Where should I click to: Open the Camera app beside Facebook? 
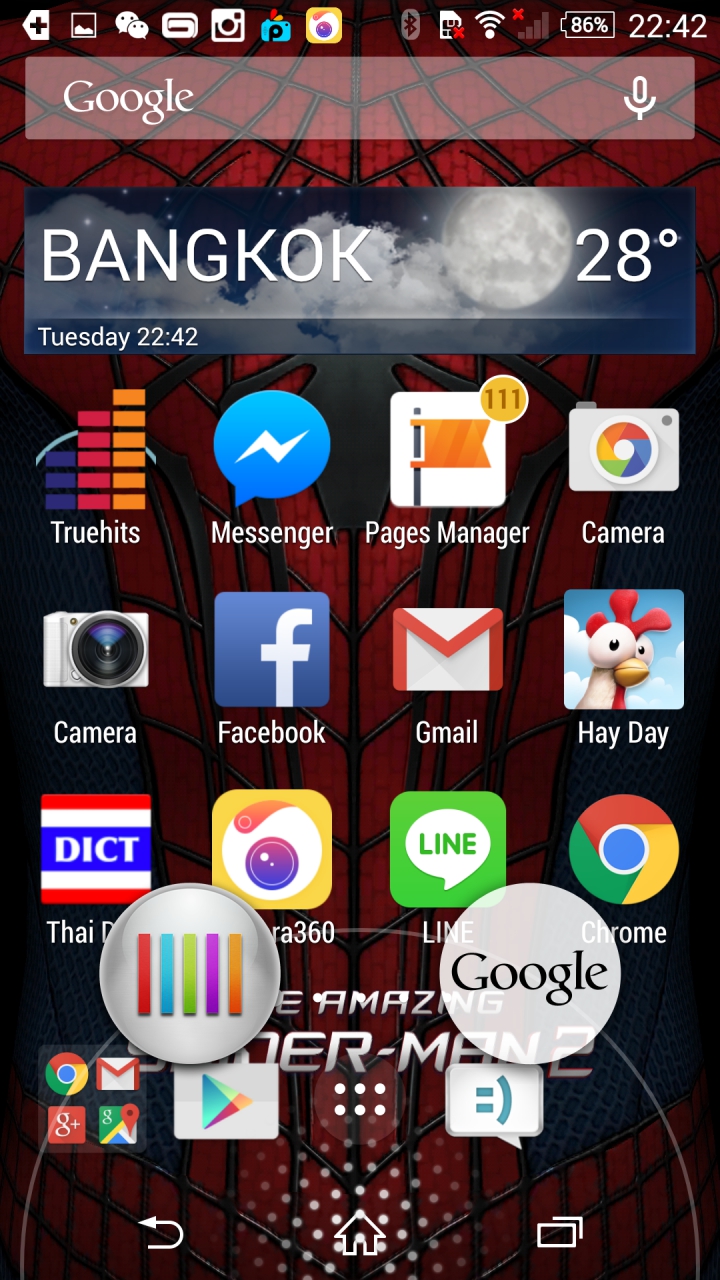coord(96,650)
